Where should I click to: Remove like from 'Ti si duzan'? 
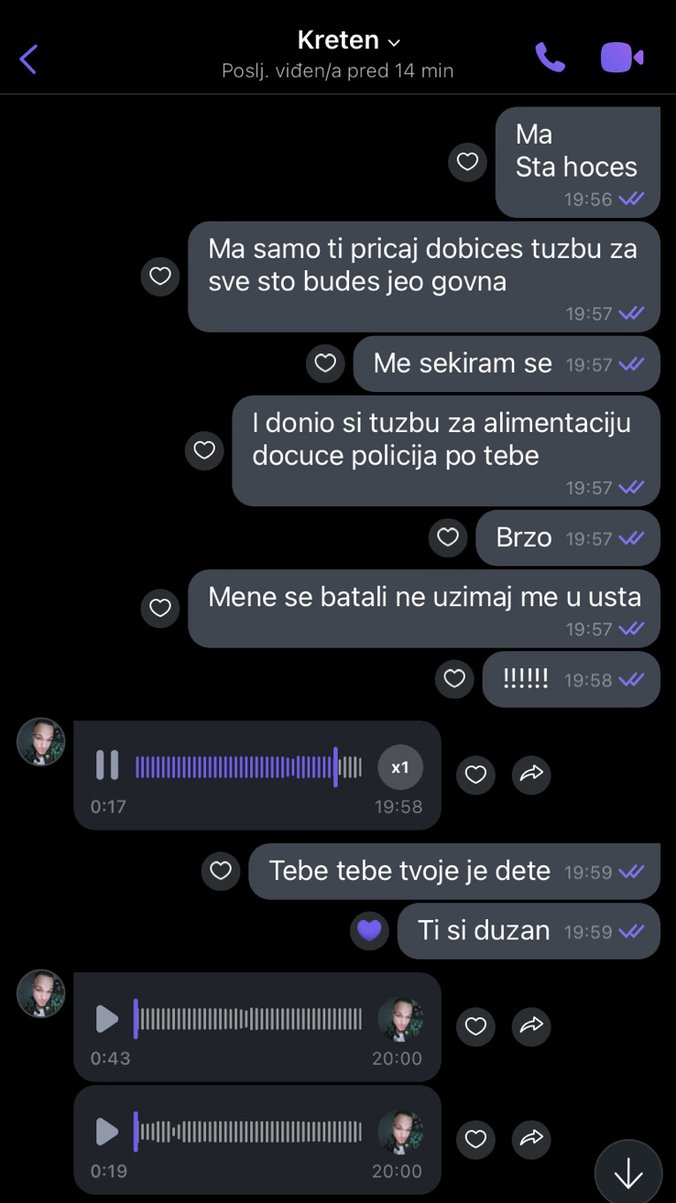[370, 931]
